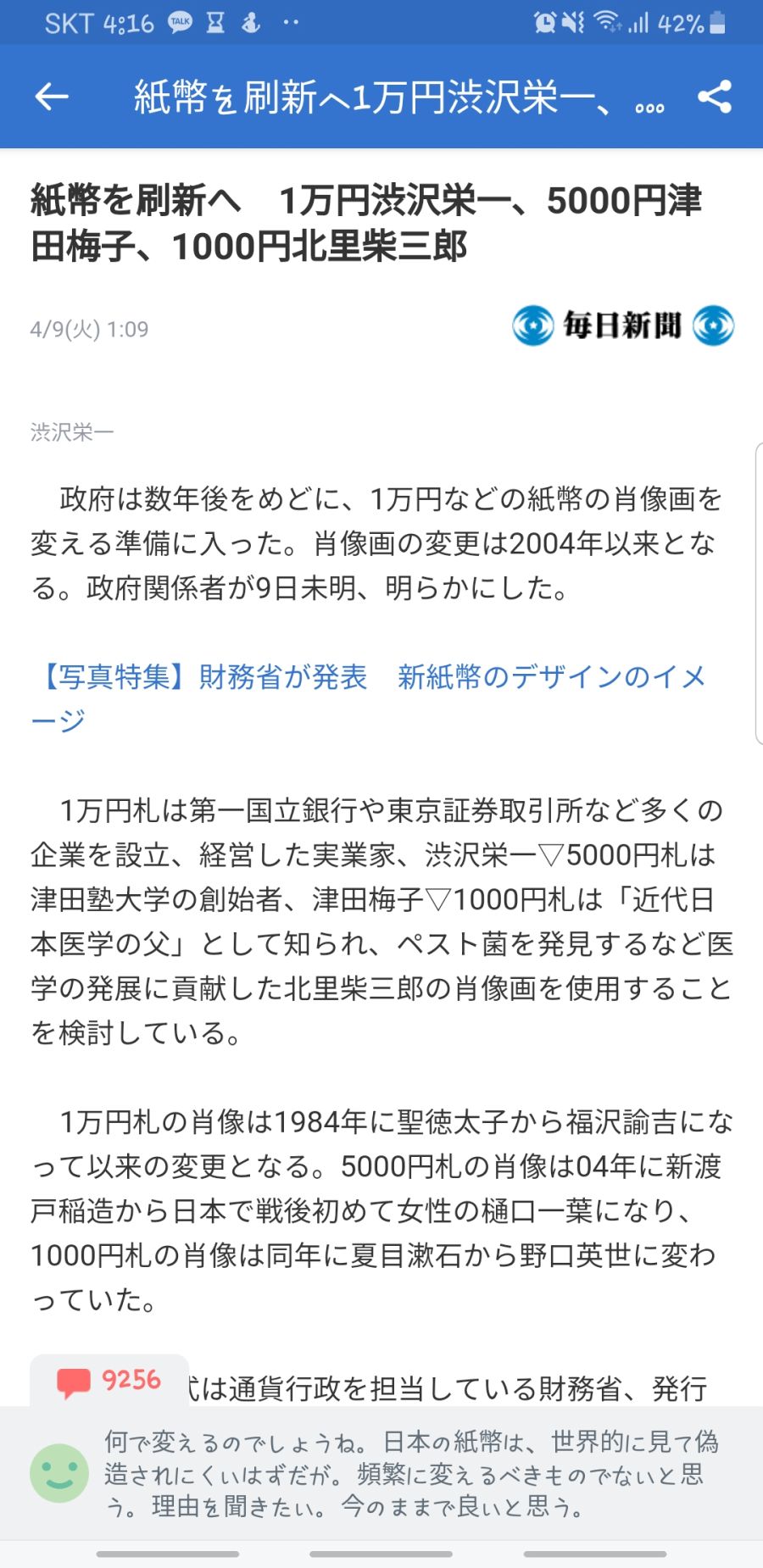Tap the alarm clock icon in the status bar
Image resolution: width=763 pixels, height=1568 pixels.
[547, 22]
